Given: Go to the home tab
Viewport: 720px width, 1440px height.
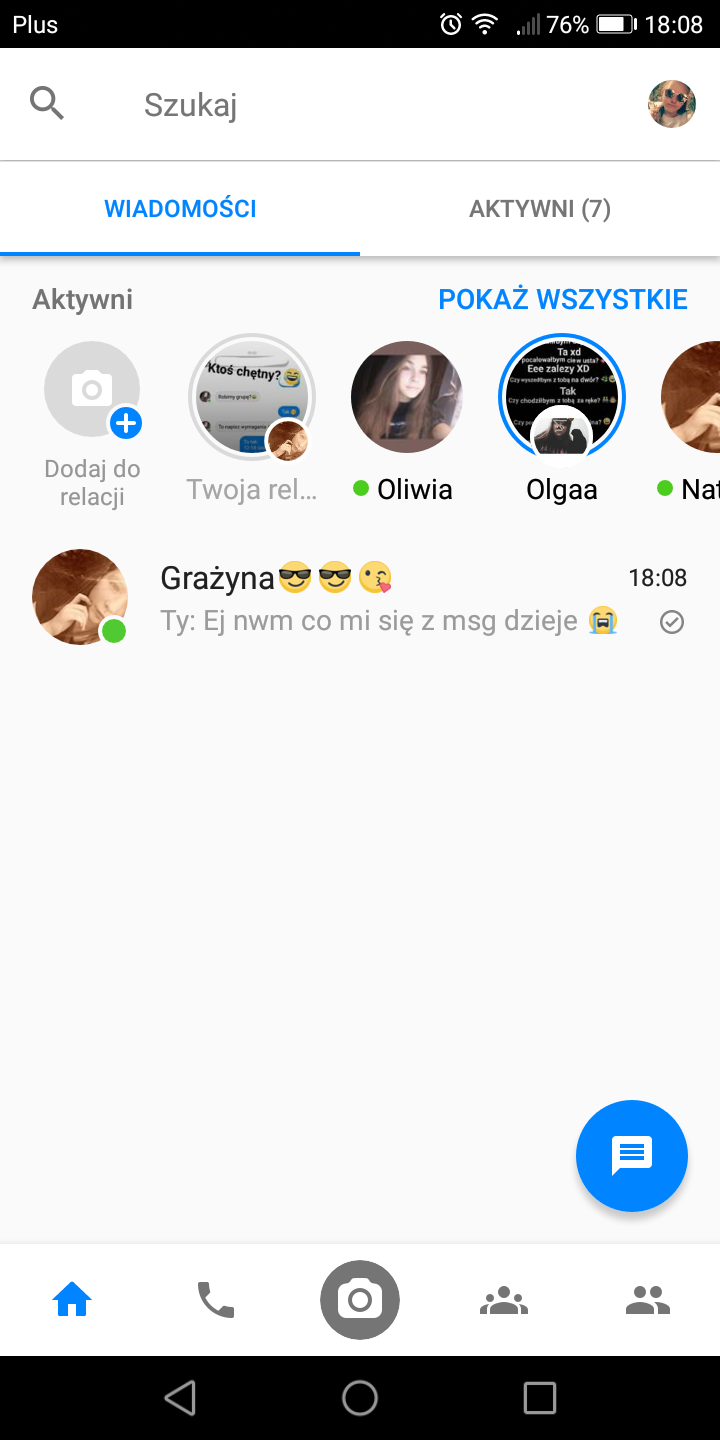Looking at the screenshot, I should point(72,1300).
